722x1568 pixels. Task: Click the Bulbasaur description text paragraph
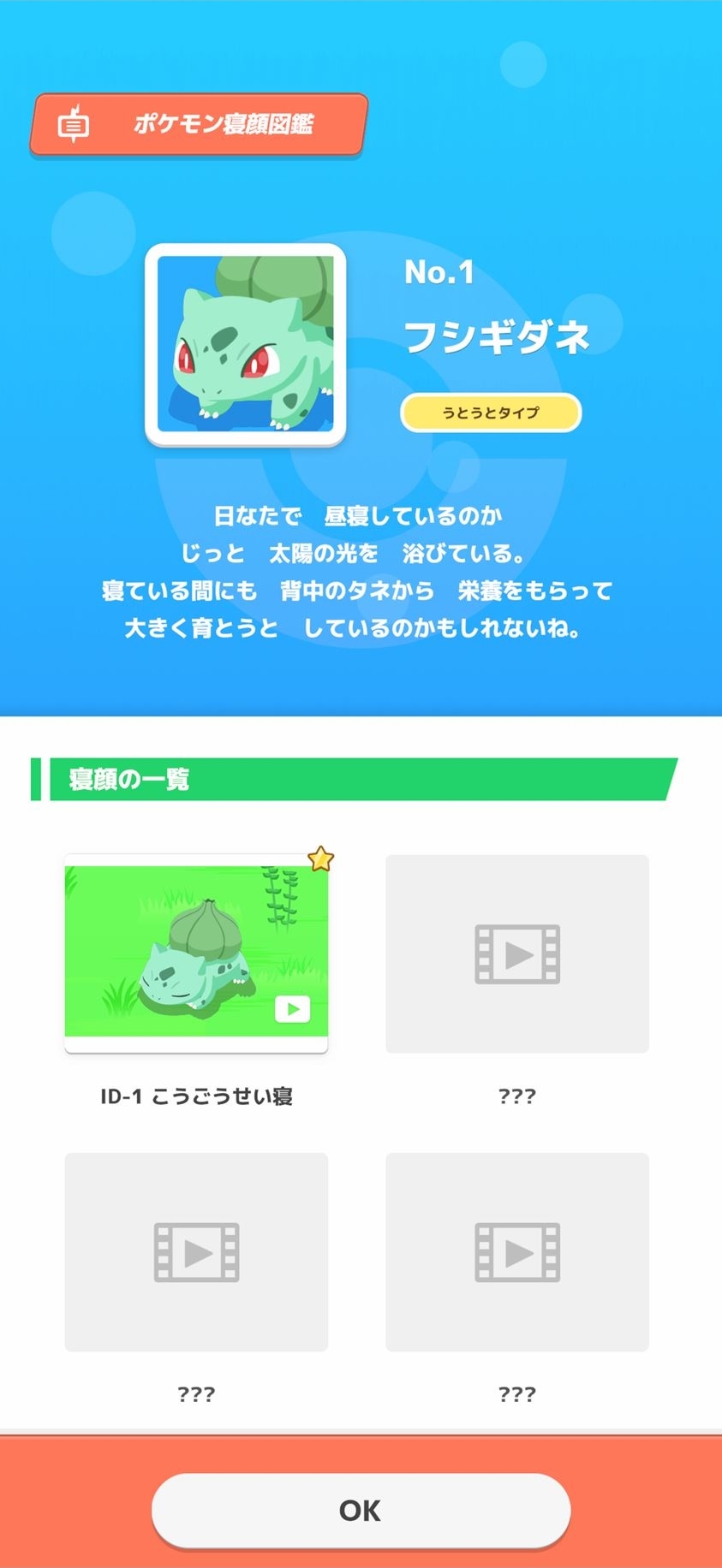point(360,571)
